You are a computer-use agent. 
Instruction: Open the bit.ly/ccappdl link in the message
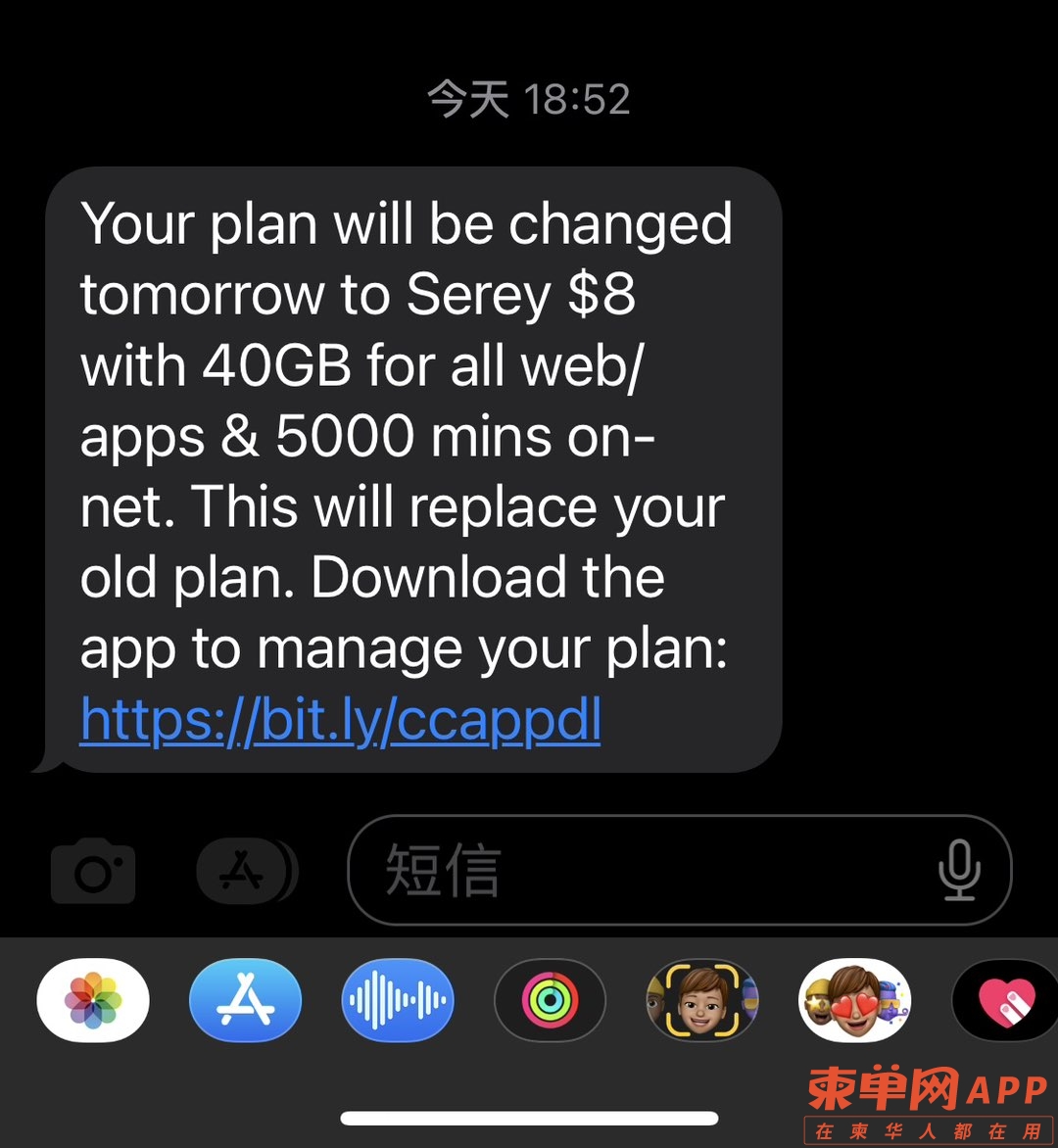coord(340,722)
